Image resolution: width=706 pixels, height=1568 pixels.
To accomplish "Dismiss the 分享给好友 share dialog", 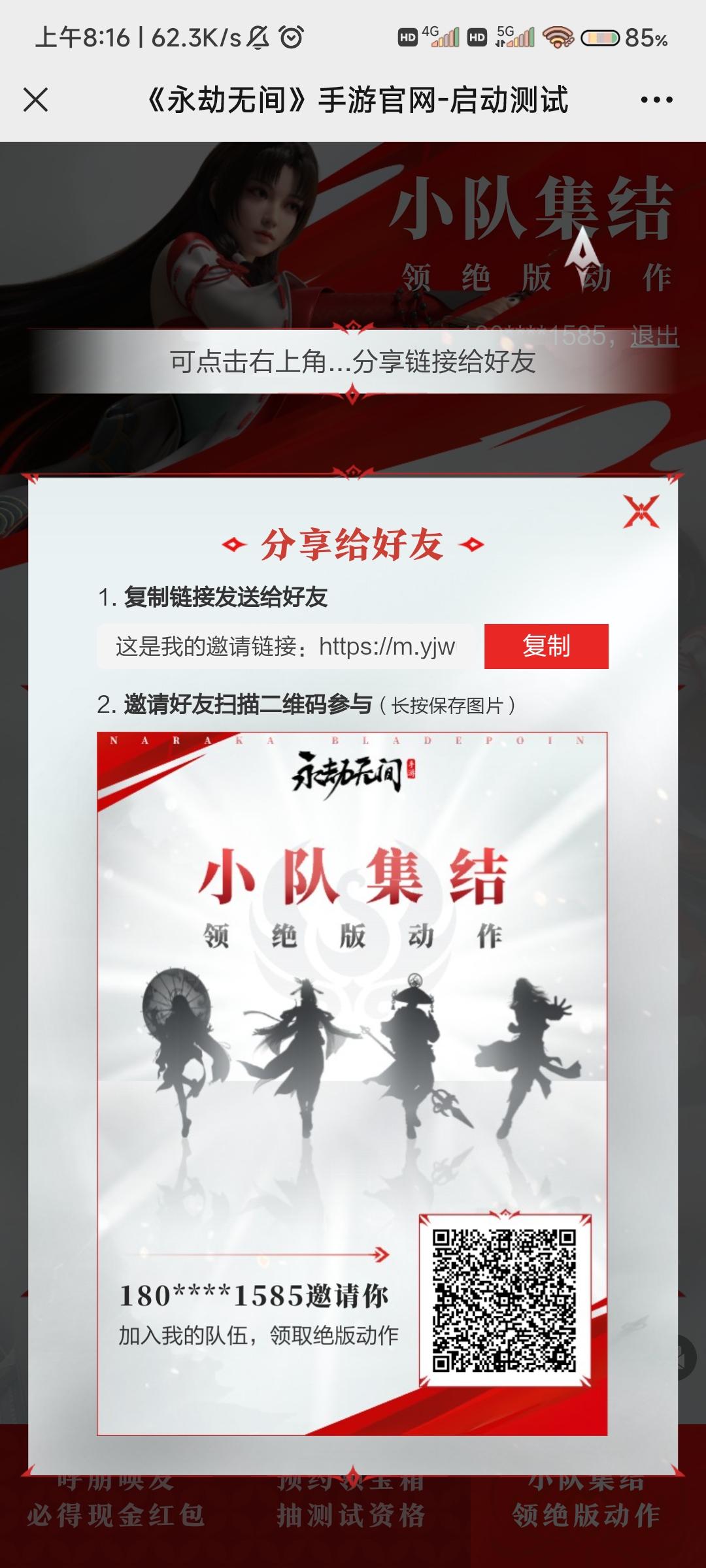I will 641,512.
